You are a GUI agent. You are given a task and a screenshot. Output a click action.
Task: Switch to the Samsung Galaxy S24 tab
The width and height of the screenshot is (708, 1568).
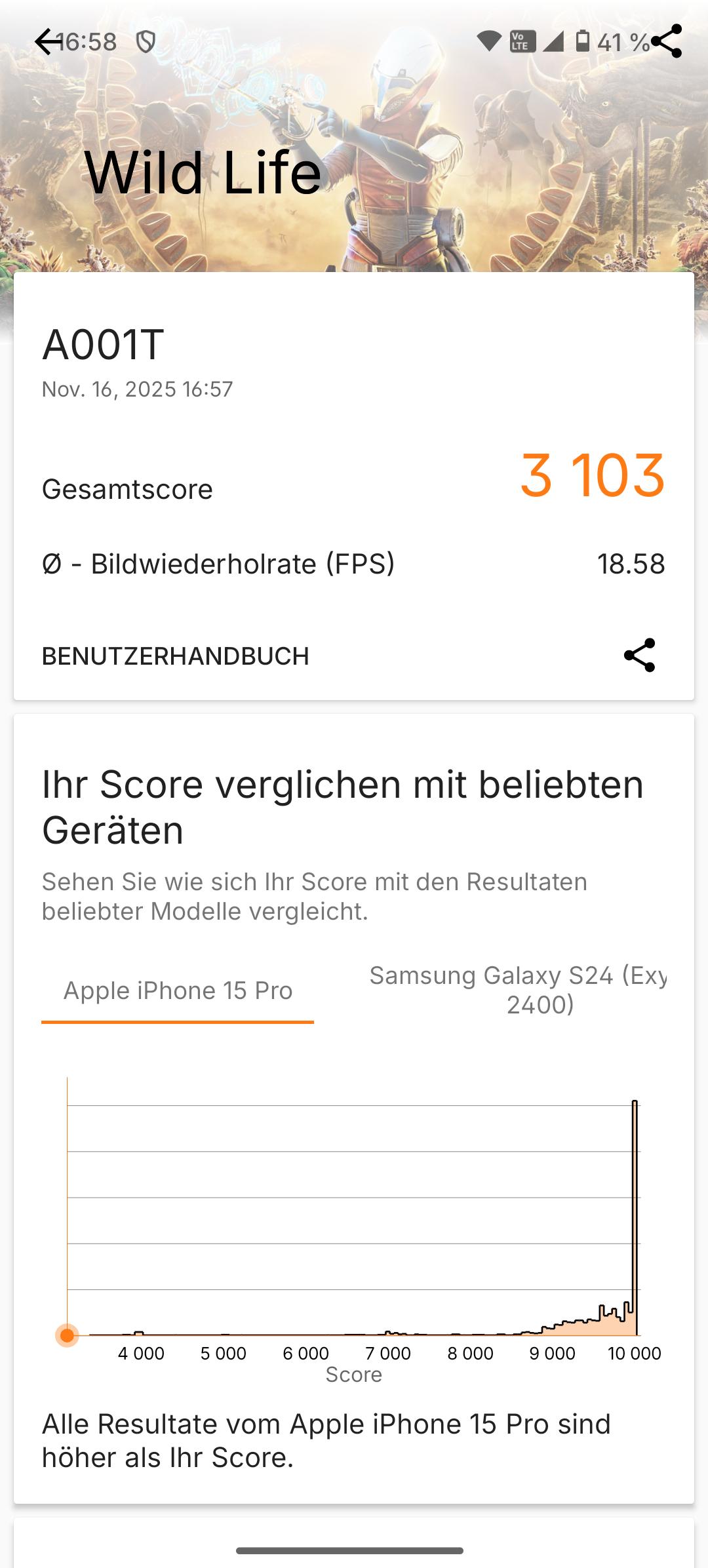click(518, 990)
